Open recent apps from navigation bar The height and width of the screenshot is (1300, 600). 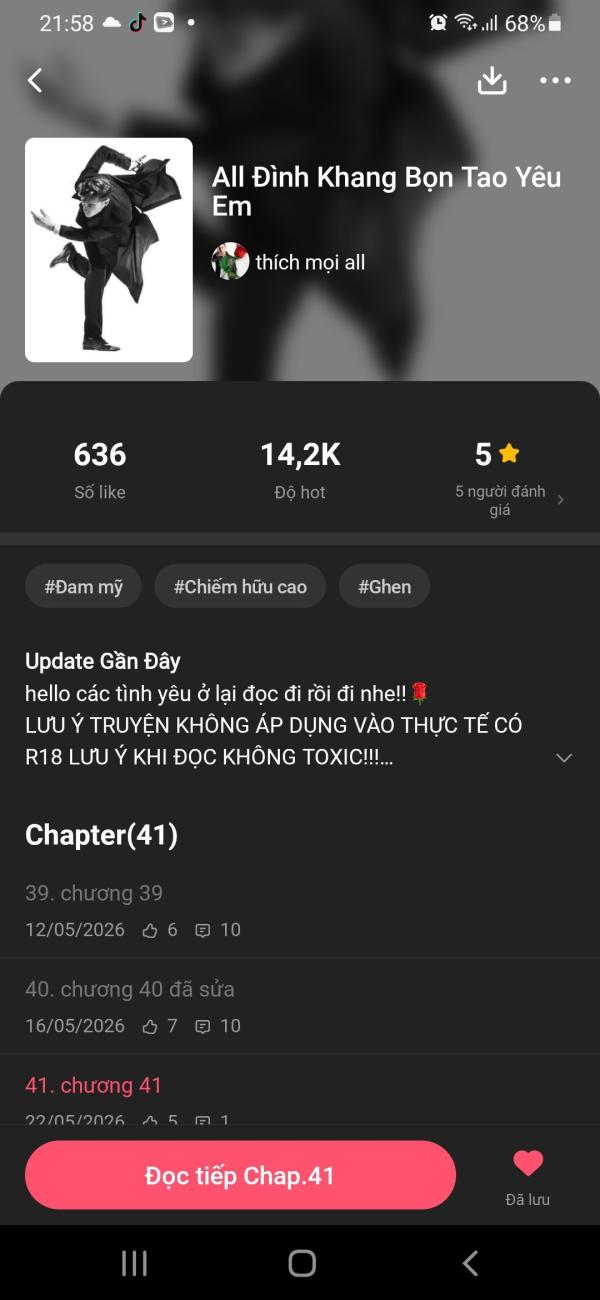click(134, 1263)
